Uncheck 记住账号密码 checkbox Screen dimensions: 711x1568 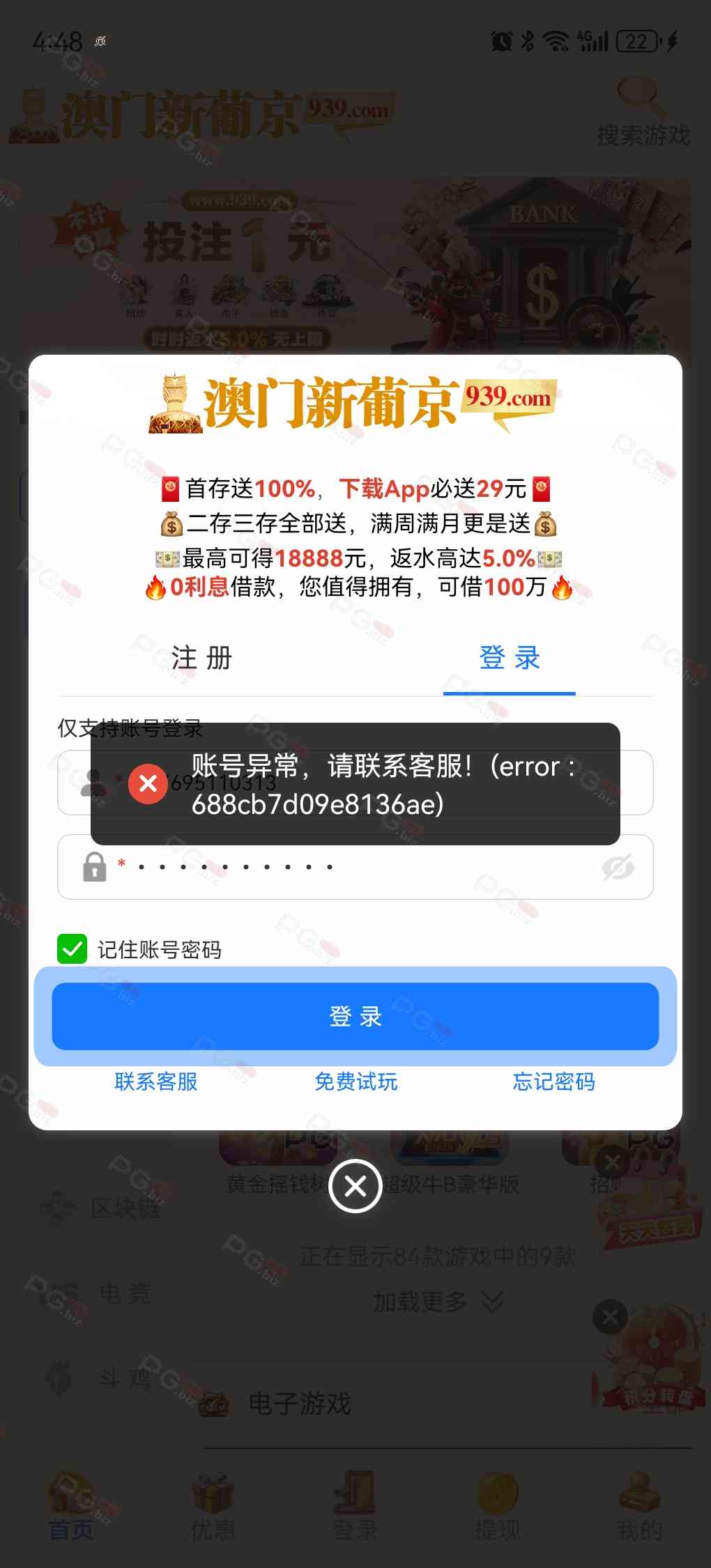pos(72,949)
